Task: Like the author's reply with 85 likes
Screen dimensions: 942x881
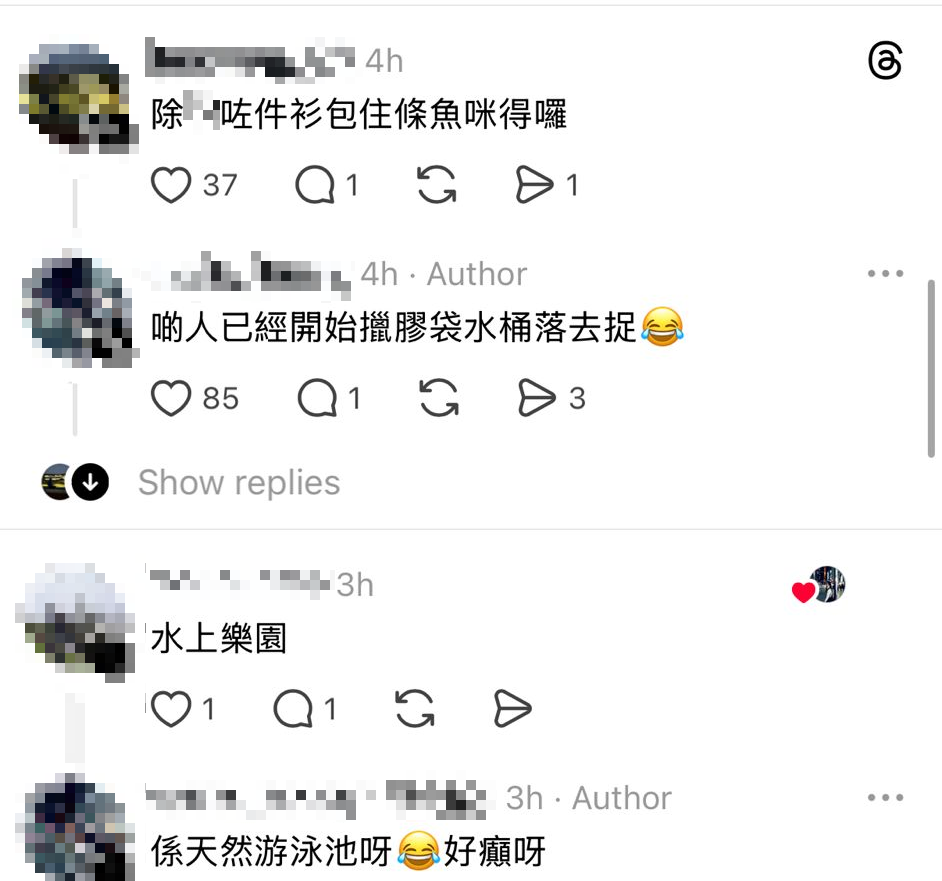Action: [x=171, y=398]
